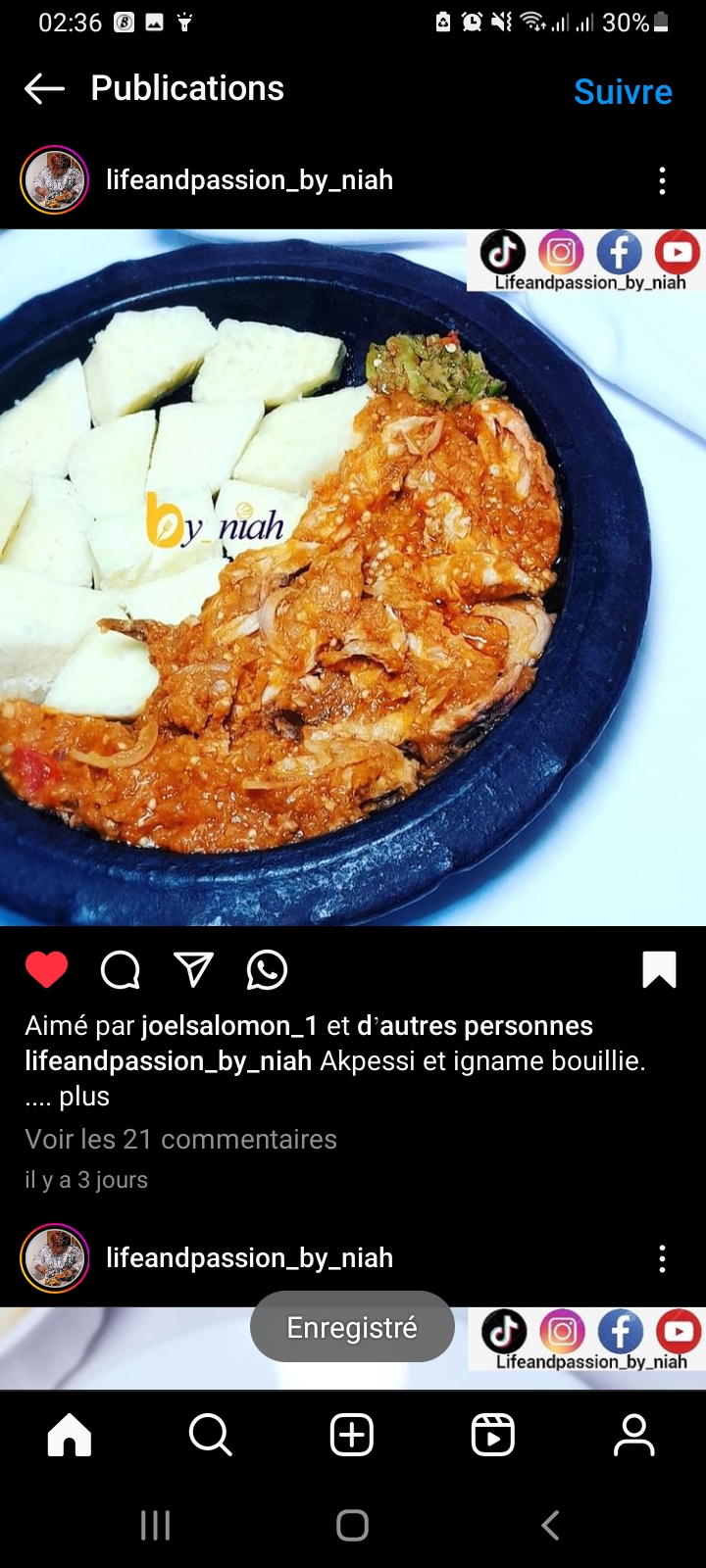Switch to the Home tab
This screenshot has height=1568, width=706.
[70, 1436]
